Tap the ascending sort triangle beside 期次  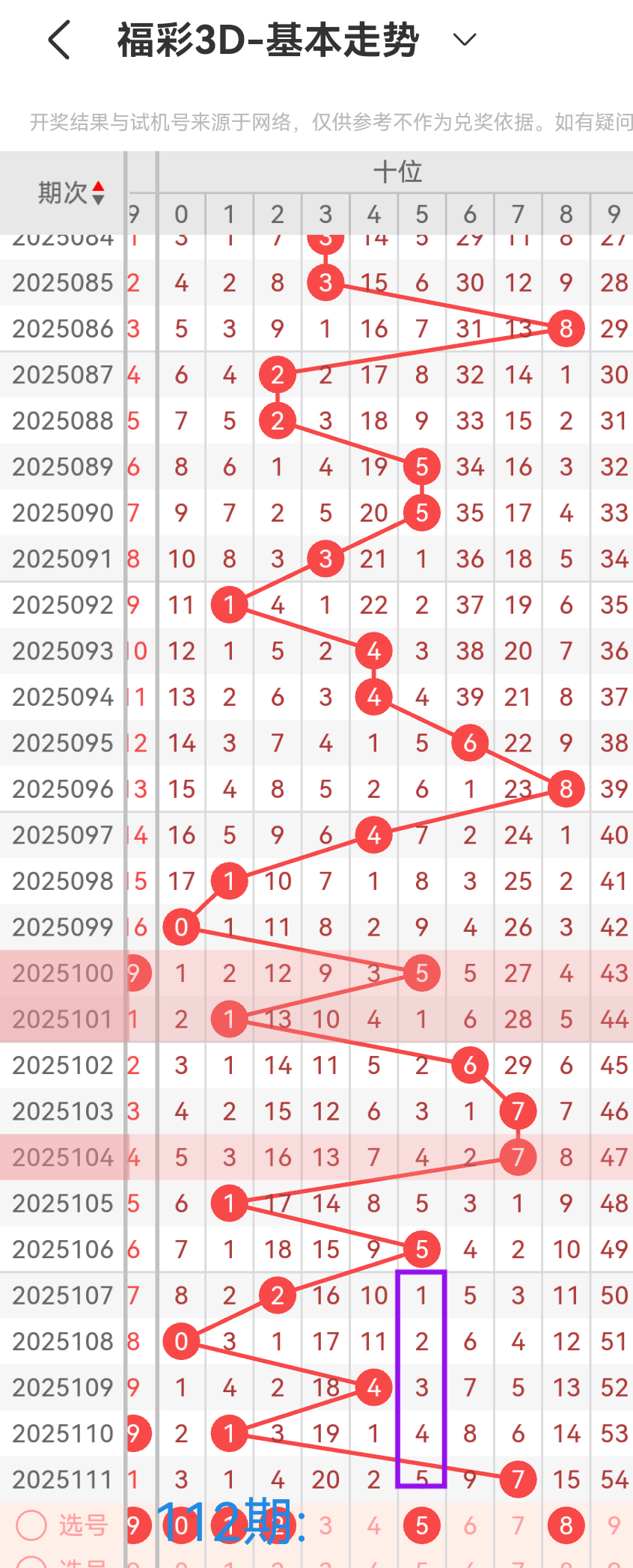click(100, 185)
